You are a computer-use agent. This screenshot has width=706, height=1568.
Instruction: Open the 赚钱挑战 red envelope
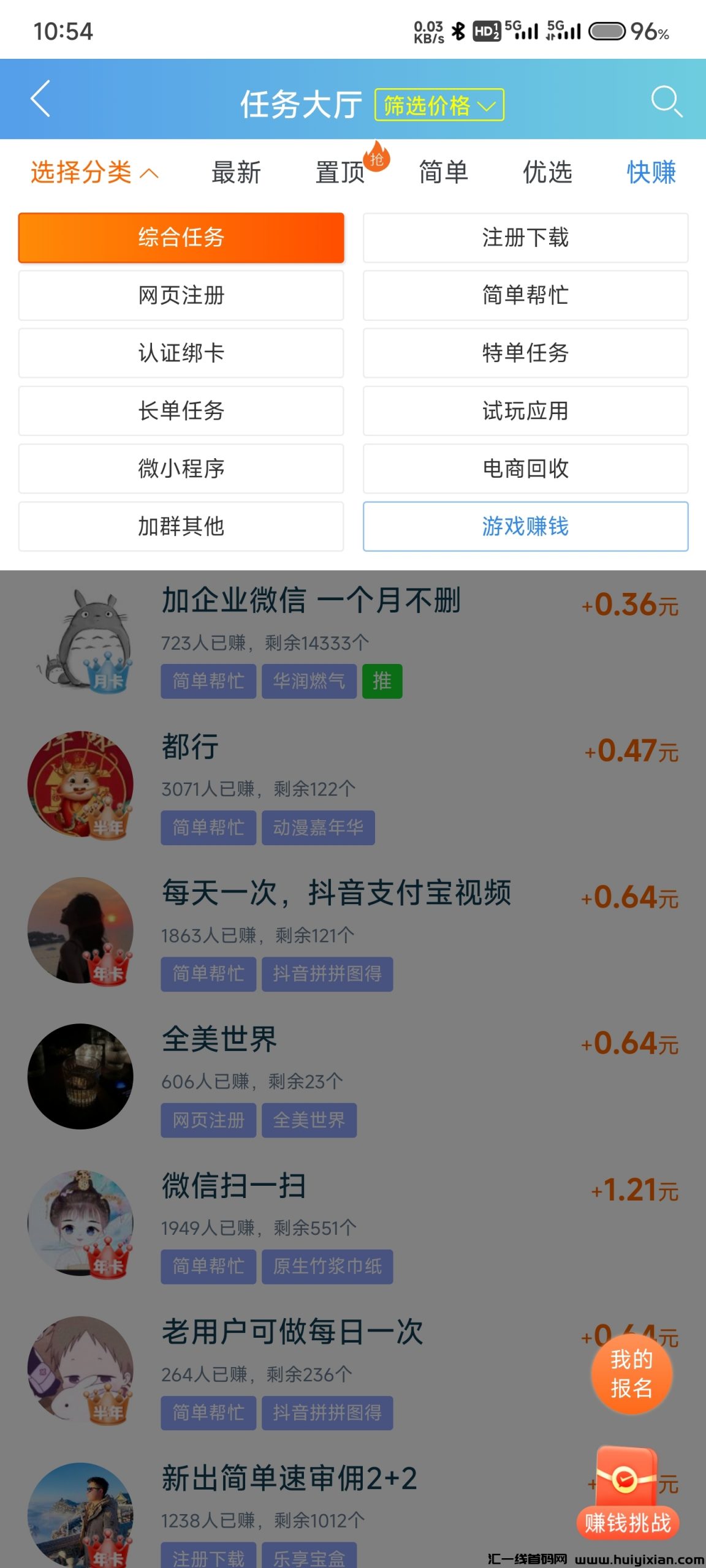628,1494
